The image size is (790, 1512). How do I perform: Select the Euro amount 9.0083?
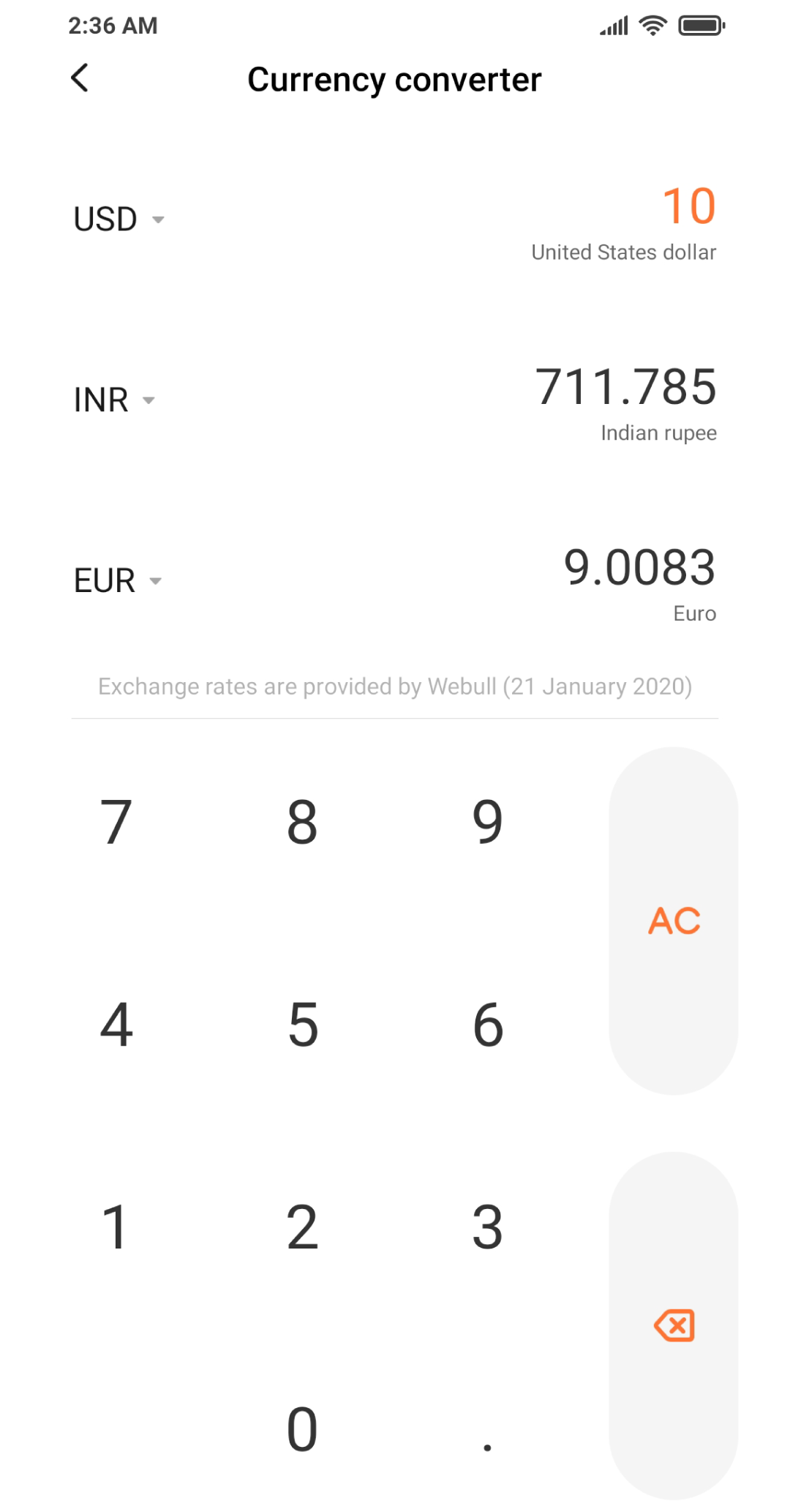click(x=639, y=568)
